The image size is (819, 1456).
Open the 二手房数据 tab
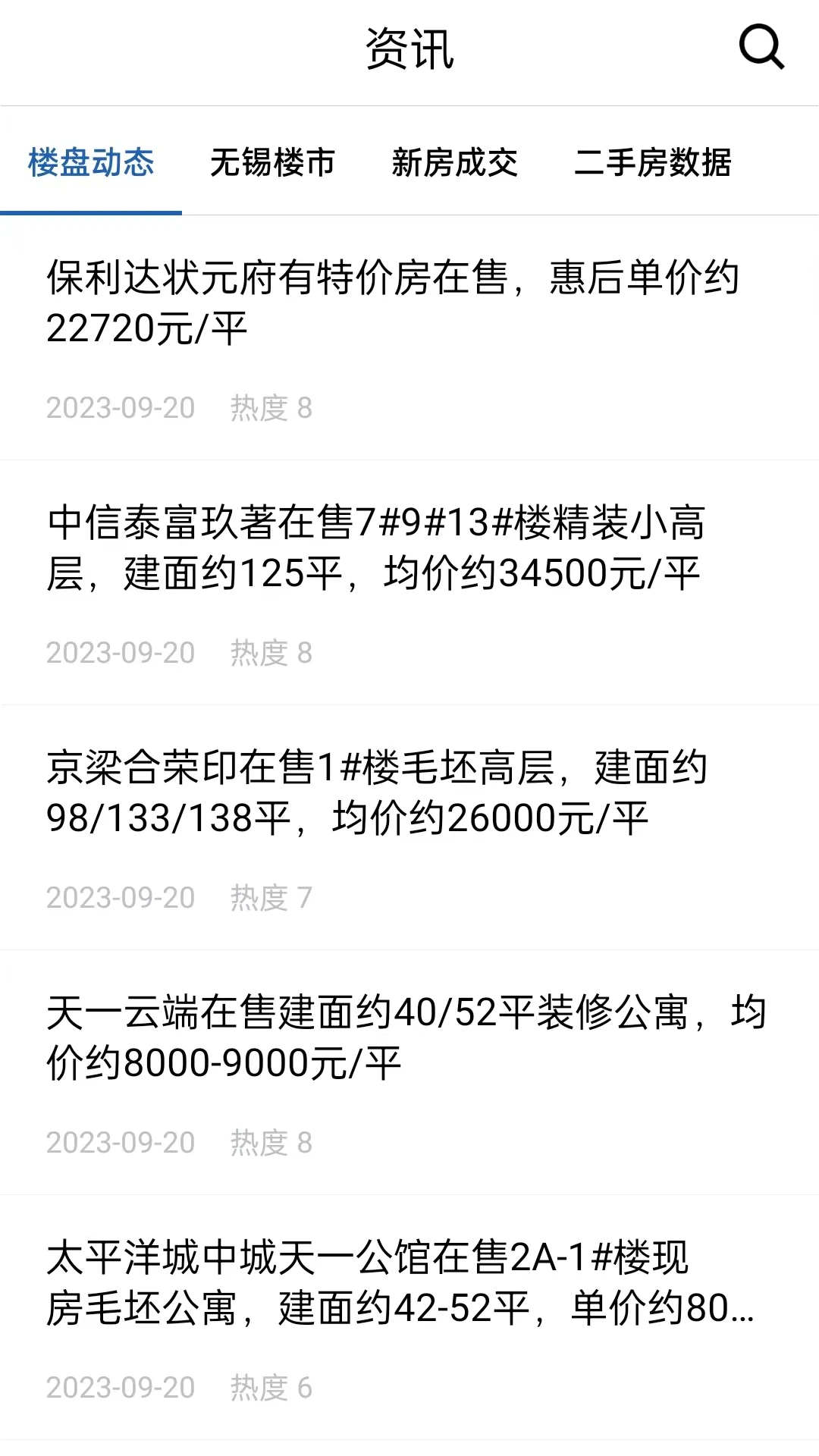(x=656, y=162)
